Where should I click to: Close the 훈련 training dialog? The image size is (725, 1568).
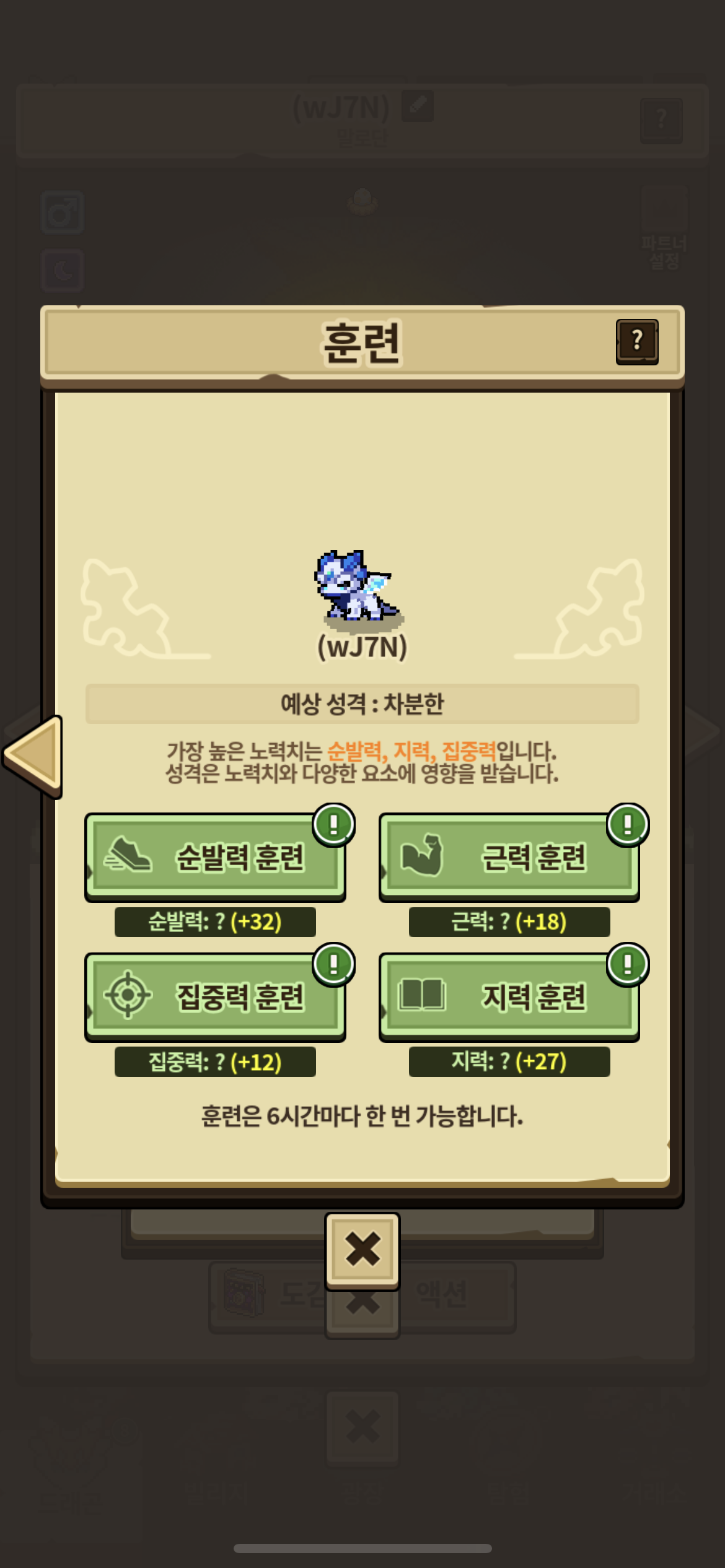[x=362, y=1251]
